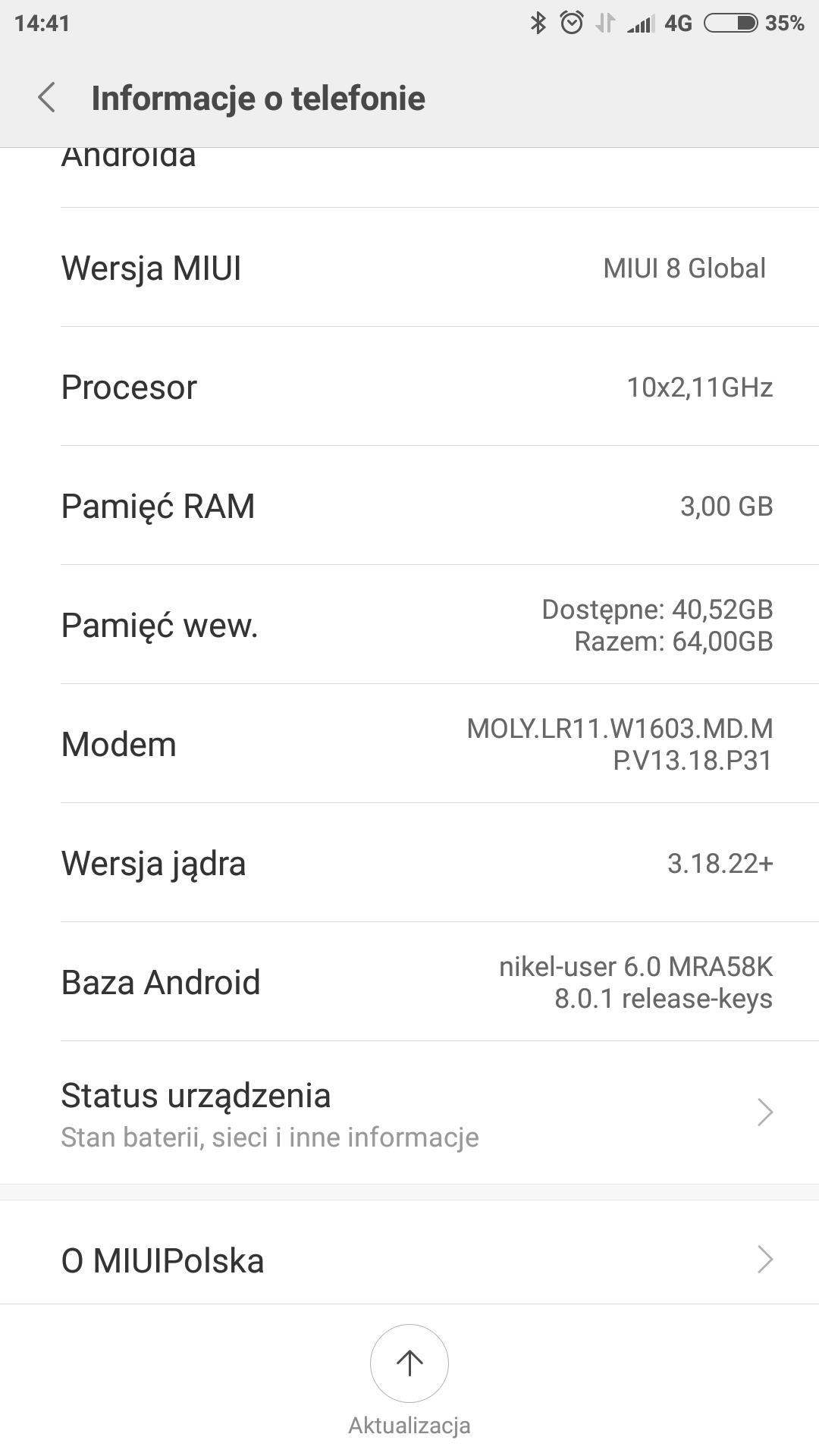Tap the Wersja MIUI row
Image resolution: width=819 pixels, height=1456 pixels.
[x=409, y=268]
